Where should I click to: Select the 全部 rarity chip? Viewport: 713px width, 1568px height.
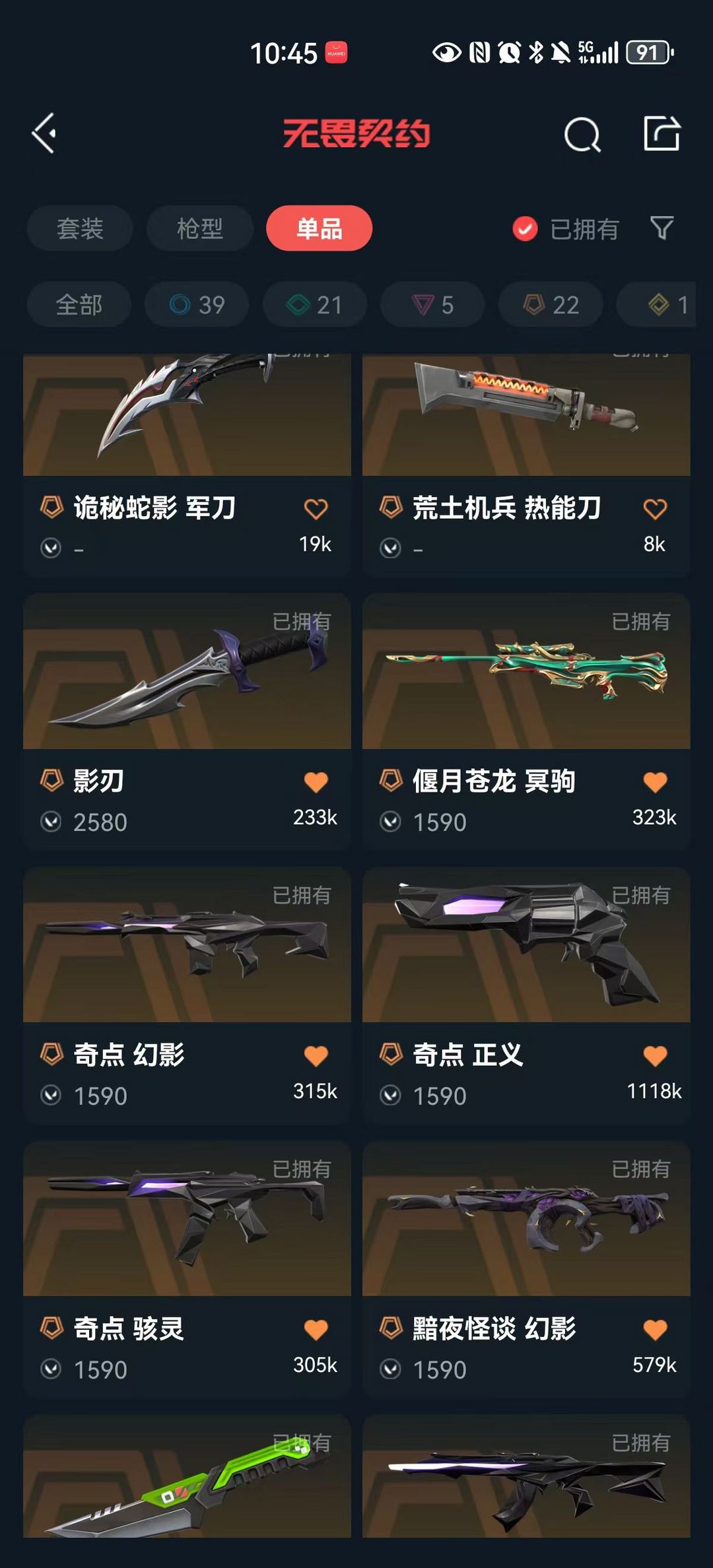point(79,304)
